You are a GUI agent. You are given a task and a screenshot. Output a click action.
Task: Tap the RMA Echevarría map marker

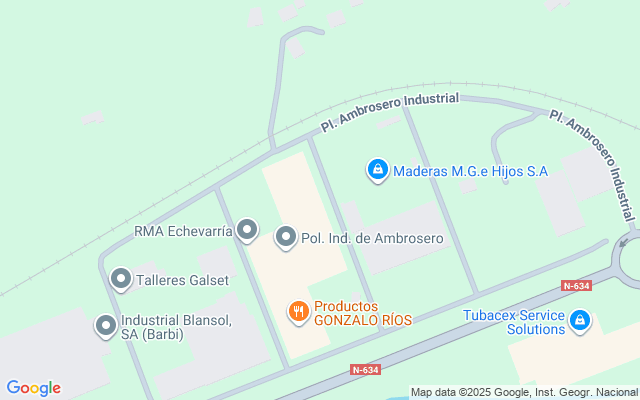coord(247,232)
